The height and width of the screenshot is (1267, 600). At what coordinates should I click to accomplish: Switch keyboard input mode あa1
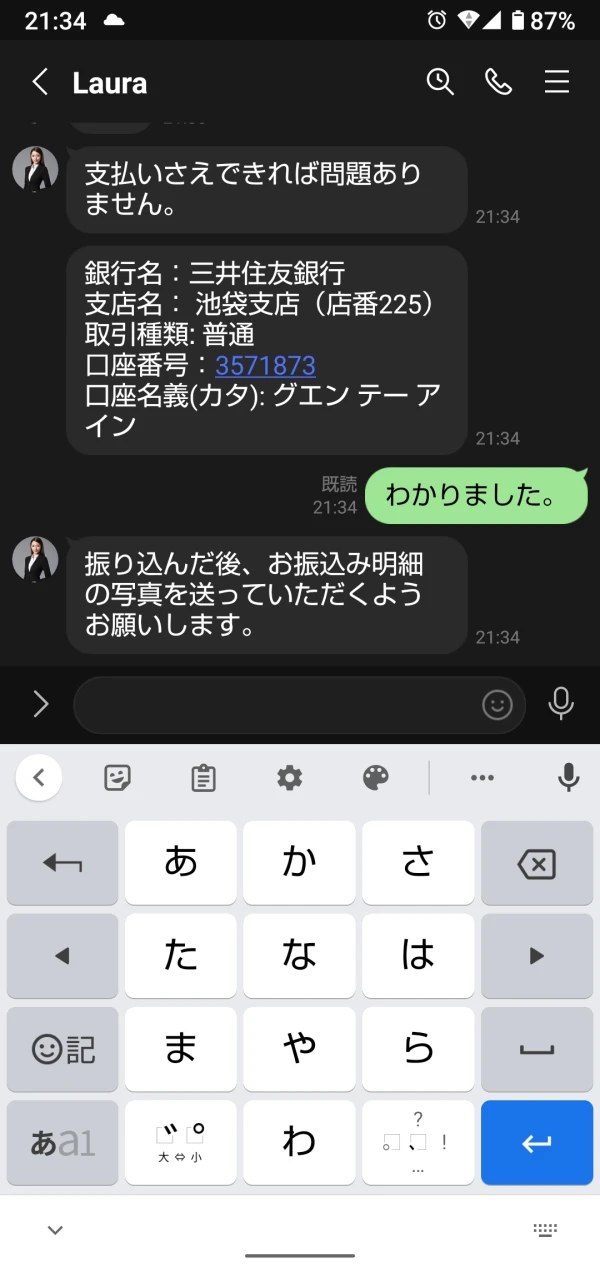[x=62, y=1143]
